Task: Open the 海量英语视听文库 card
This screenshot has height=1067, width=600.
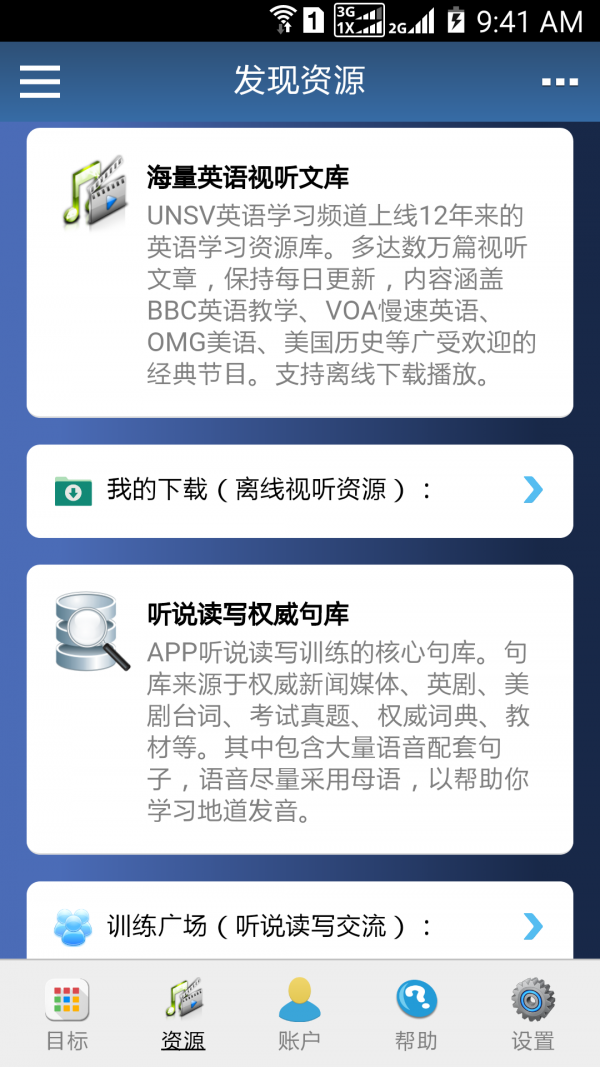Action: tap(299, 272)
